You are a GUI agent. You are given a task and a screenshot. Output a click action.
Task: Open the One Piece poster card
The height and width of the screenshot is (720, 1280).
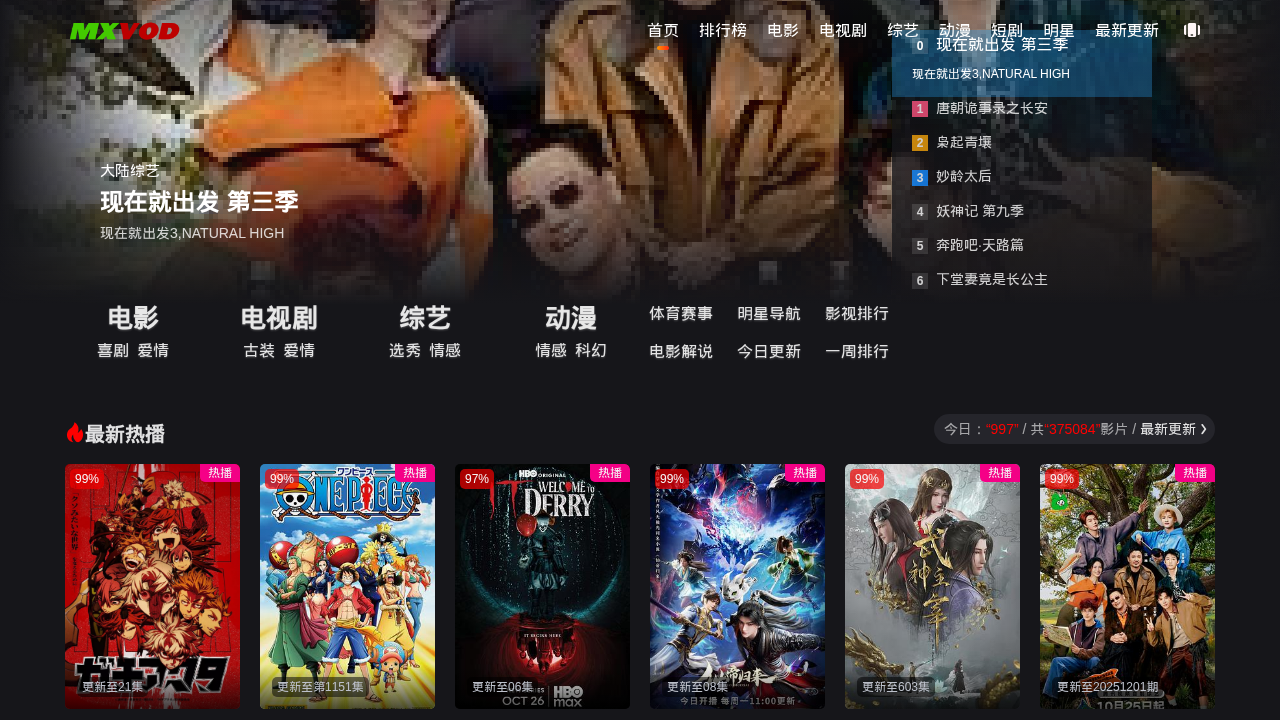pyautogui.click(x=347, y=586)
